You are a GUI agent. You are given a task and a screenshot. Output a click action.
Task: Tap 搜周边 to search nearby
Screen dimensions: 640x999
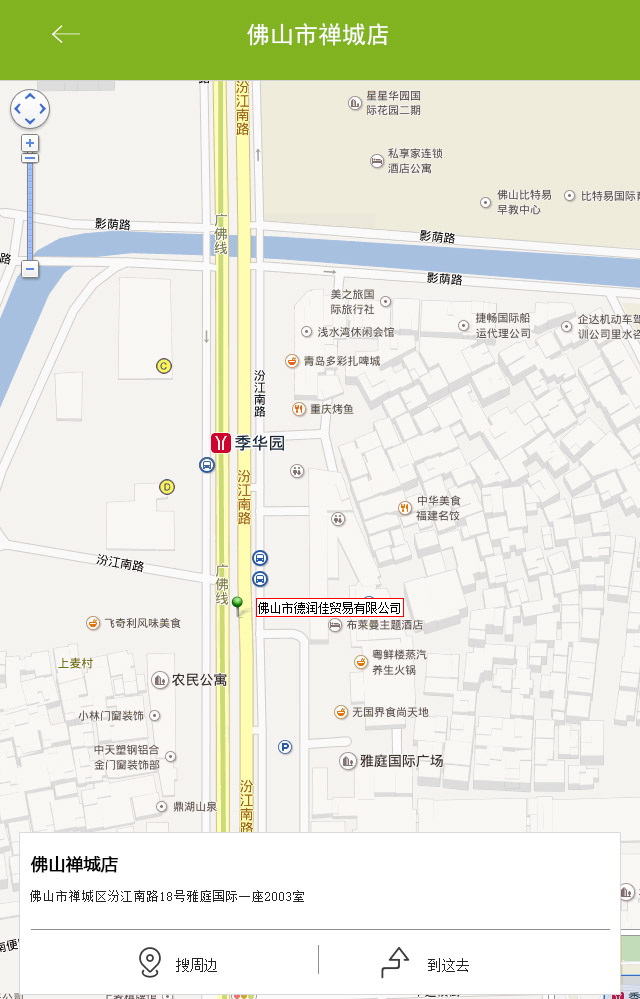176,964
